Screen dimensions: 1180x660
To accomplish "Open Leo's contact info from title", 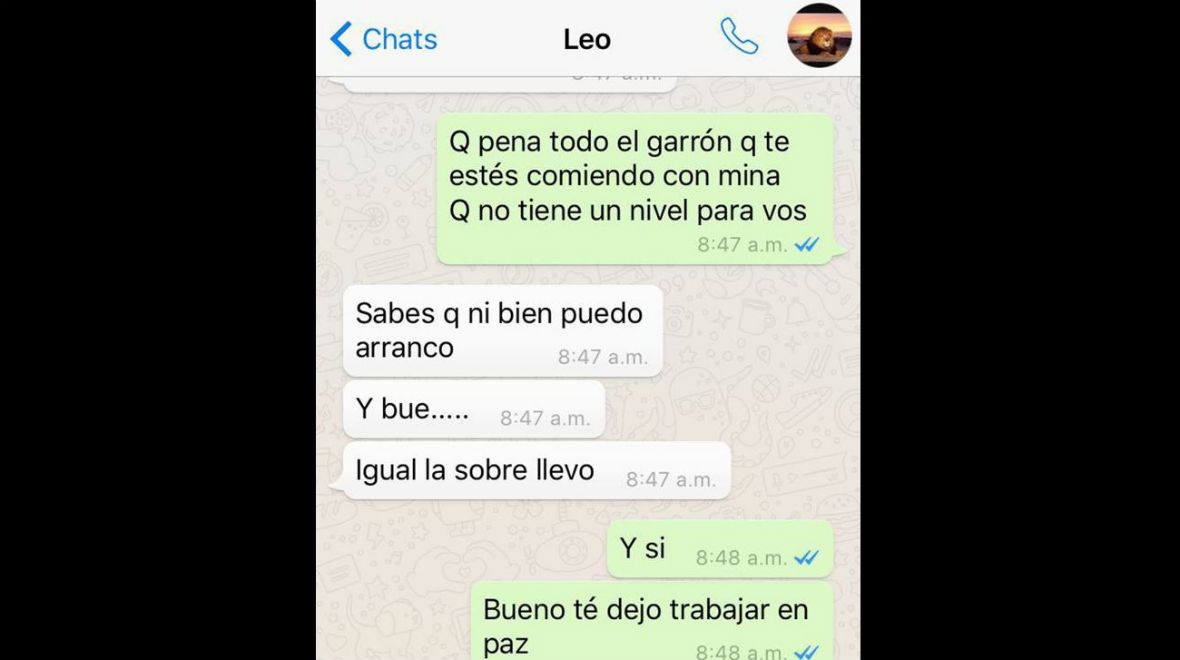I will (587, 39).
